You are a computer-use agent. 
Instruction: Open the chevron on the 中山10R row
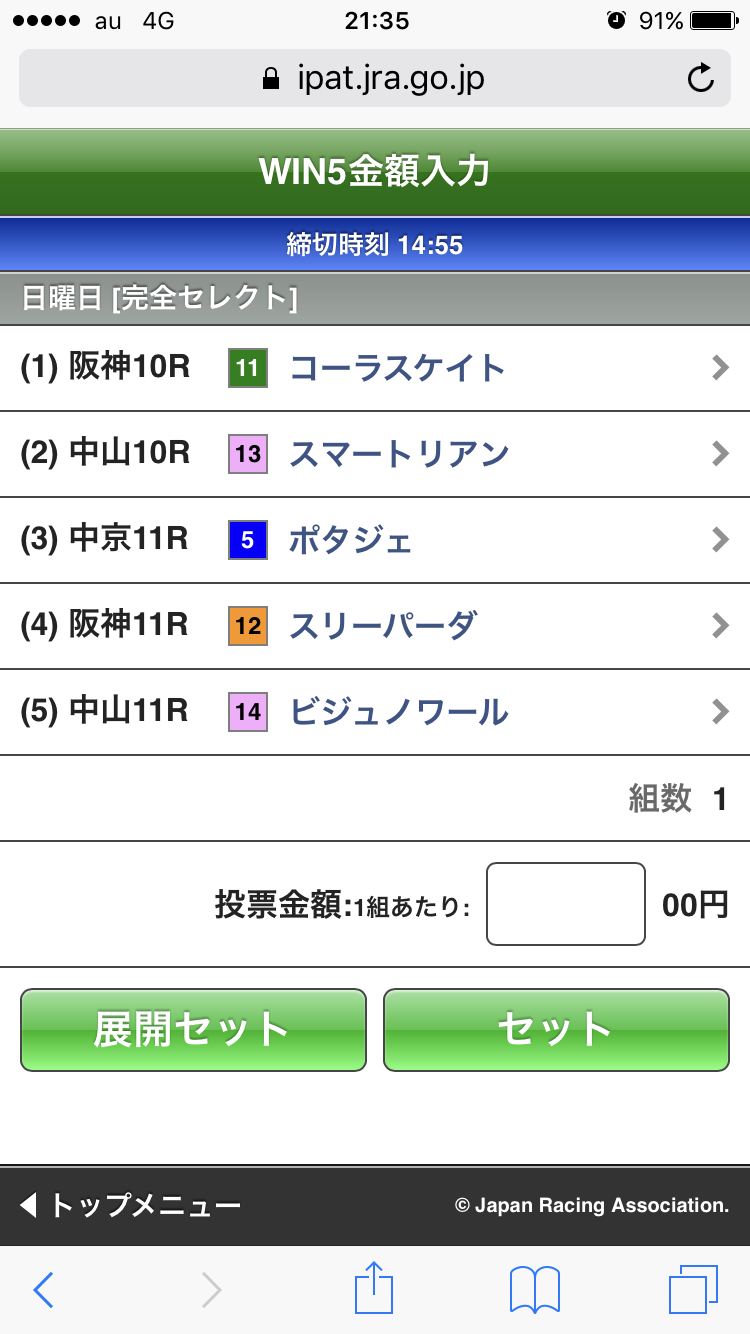click(720, 454)
